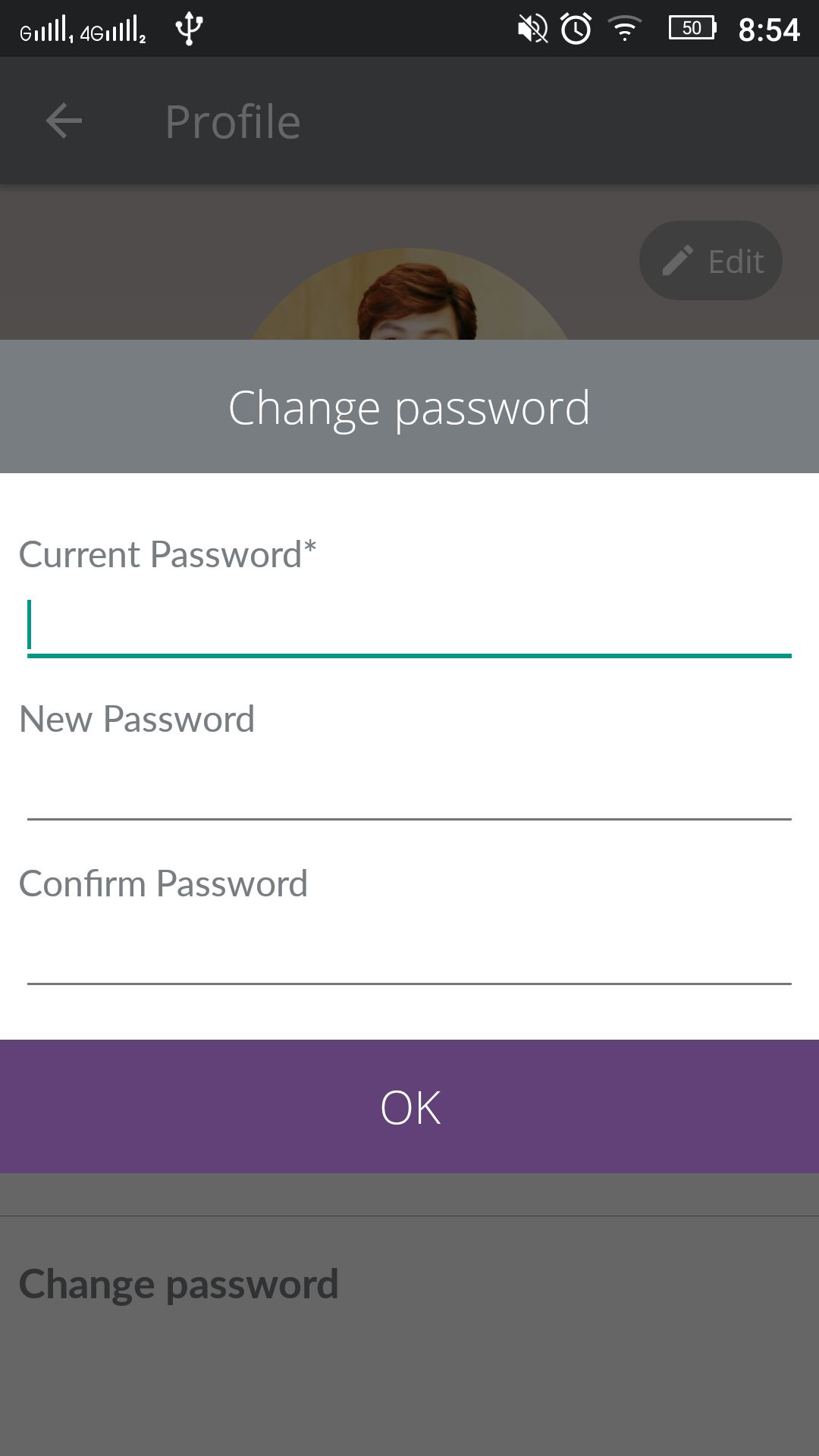Focus the Current Password field

coord(409,626)
